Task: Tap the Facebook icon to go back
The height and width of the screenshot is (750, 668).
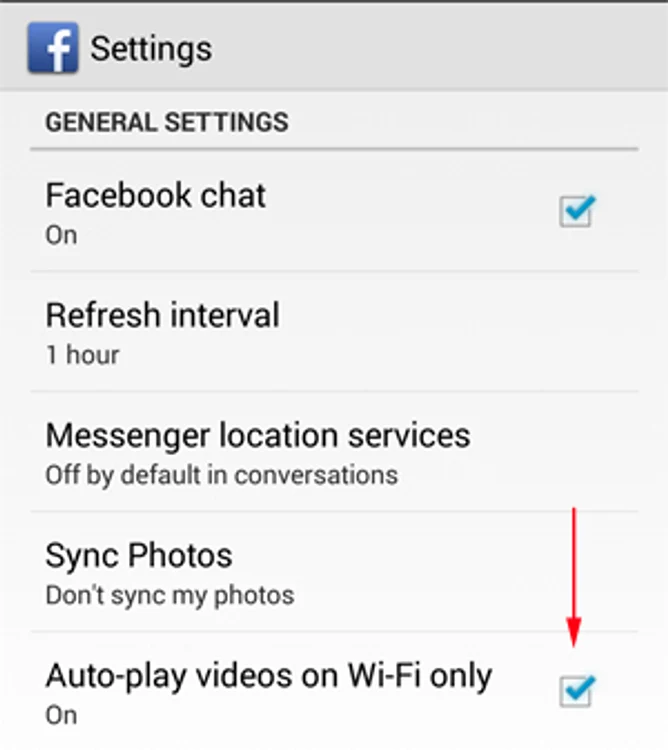Action: pyautogui.click(x=53, y=48)
